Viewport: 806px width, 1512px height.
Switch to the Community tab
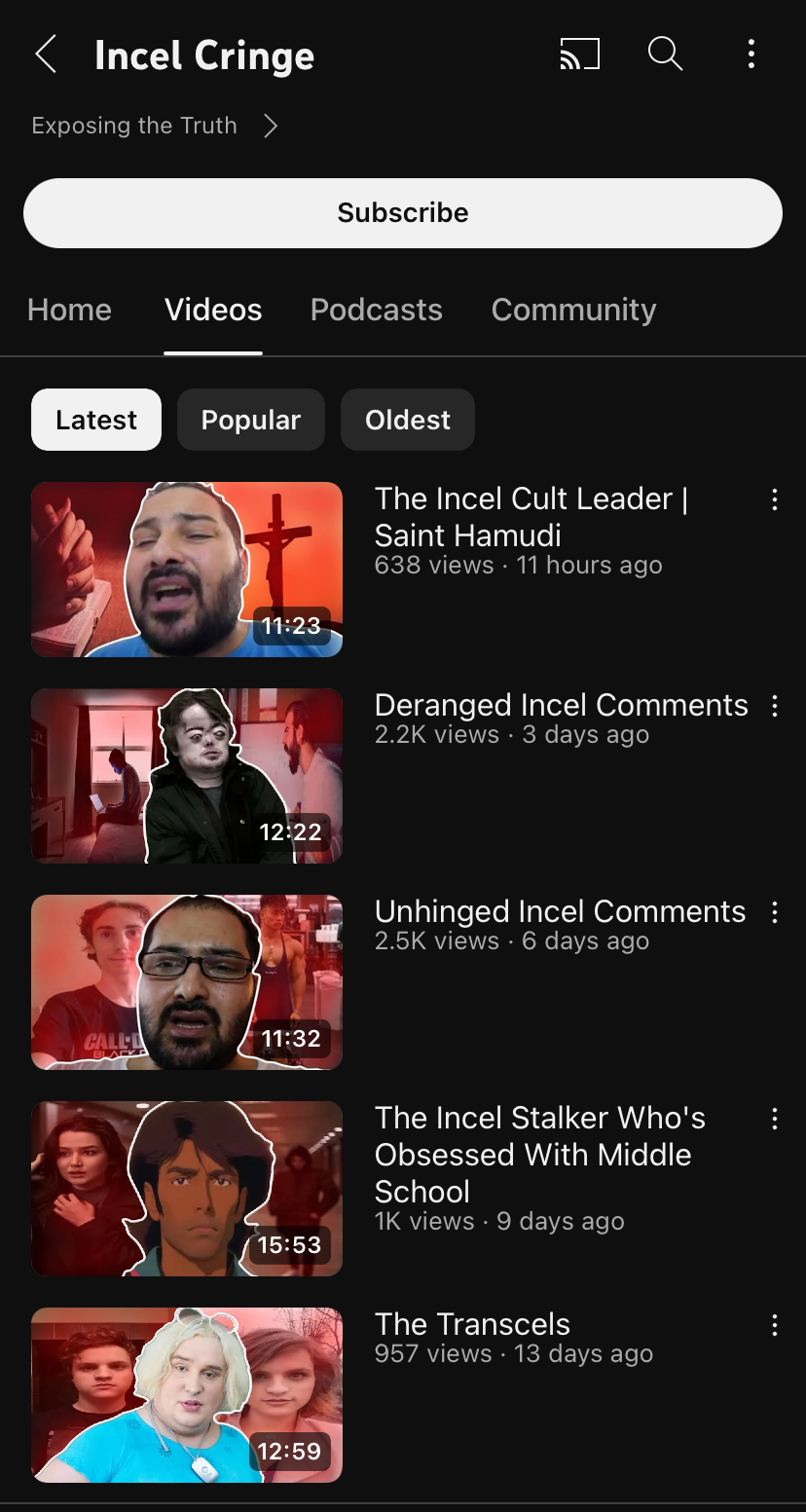[x=573, y=310]
